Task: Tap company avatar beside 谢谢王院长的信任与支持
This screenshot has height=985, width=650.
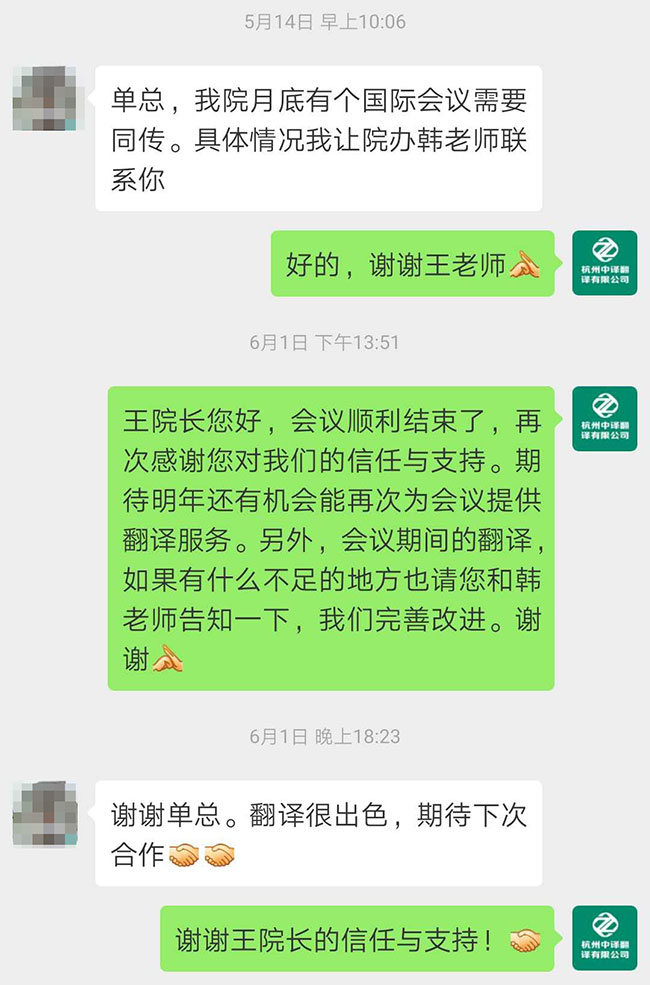Action: (605, 938)
